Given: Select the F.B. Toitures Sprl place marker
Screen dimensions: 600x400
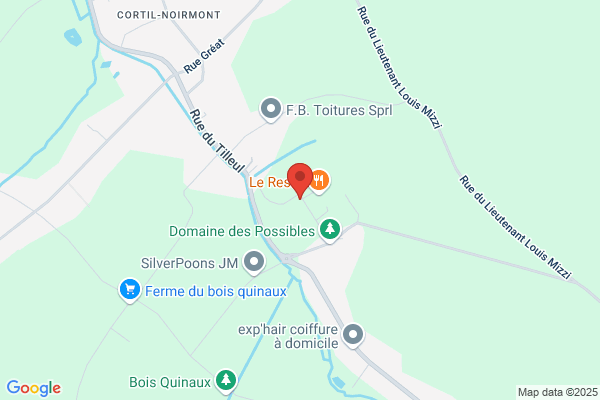Looking at the screenshot, I should pos(271,109).
